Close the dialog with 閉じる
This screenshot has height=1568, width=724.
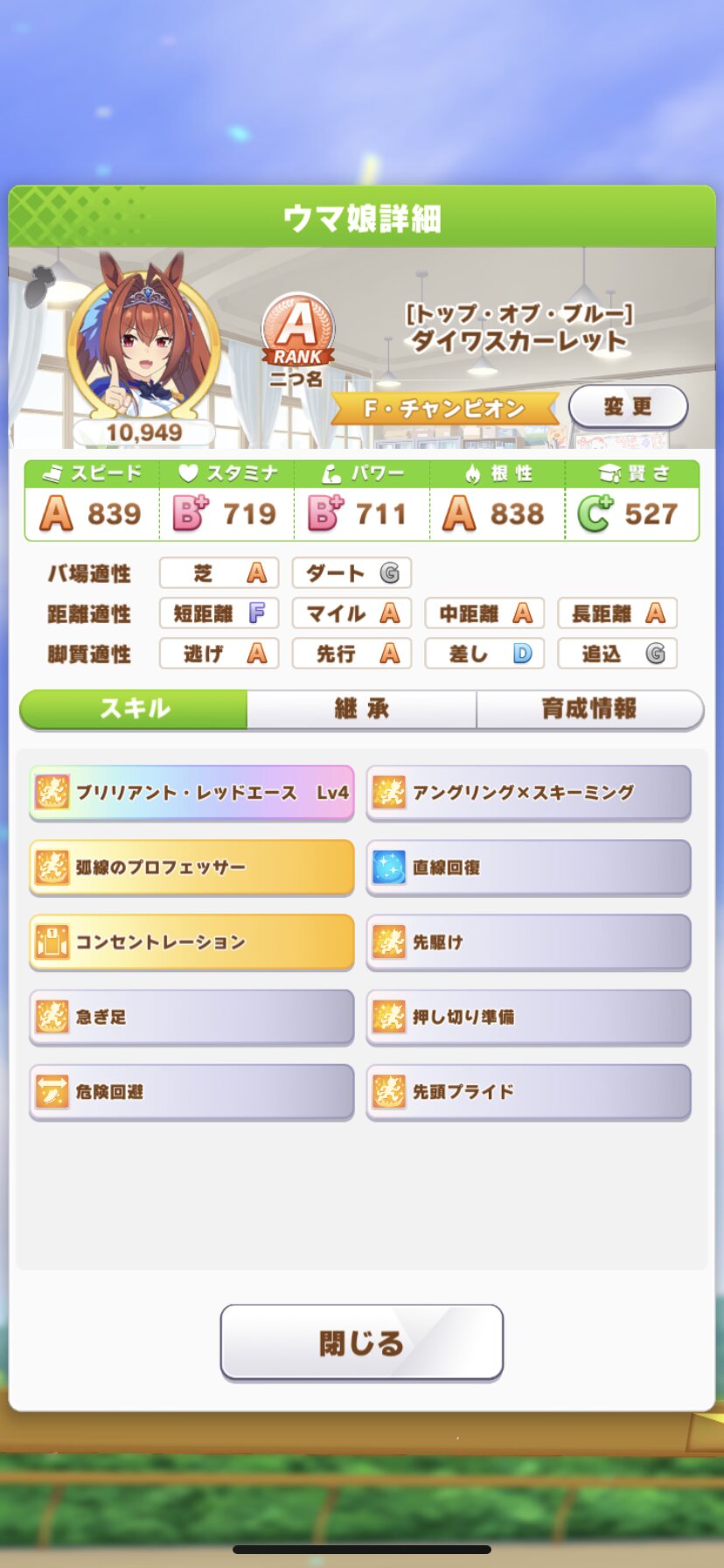click(361, 1342)
